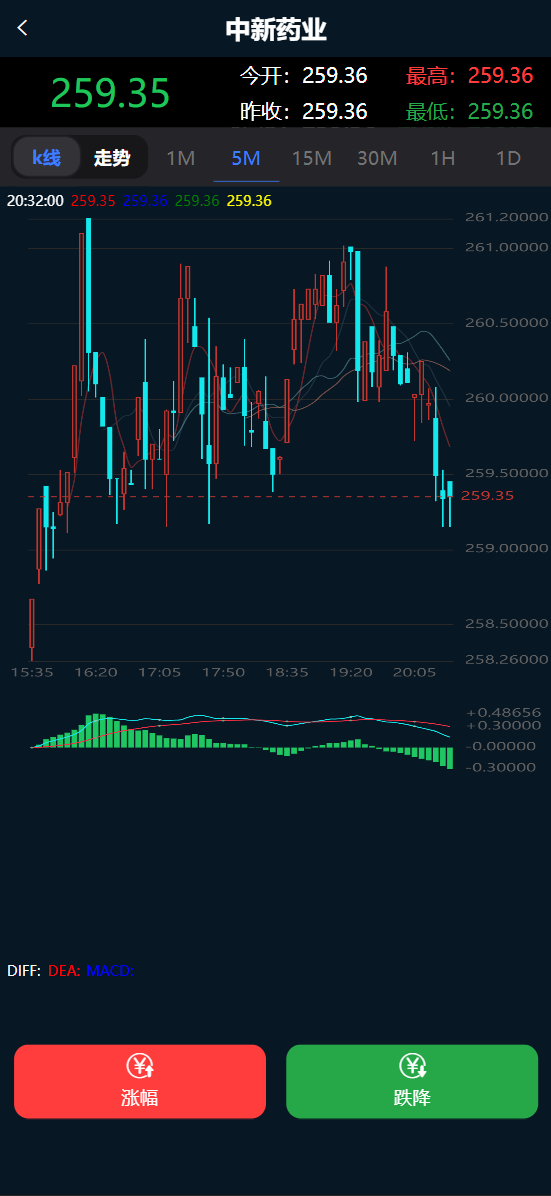The image size is (551, 1196).
Task: Select the 5M interval tab
Action: 246,159
